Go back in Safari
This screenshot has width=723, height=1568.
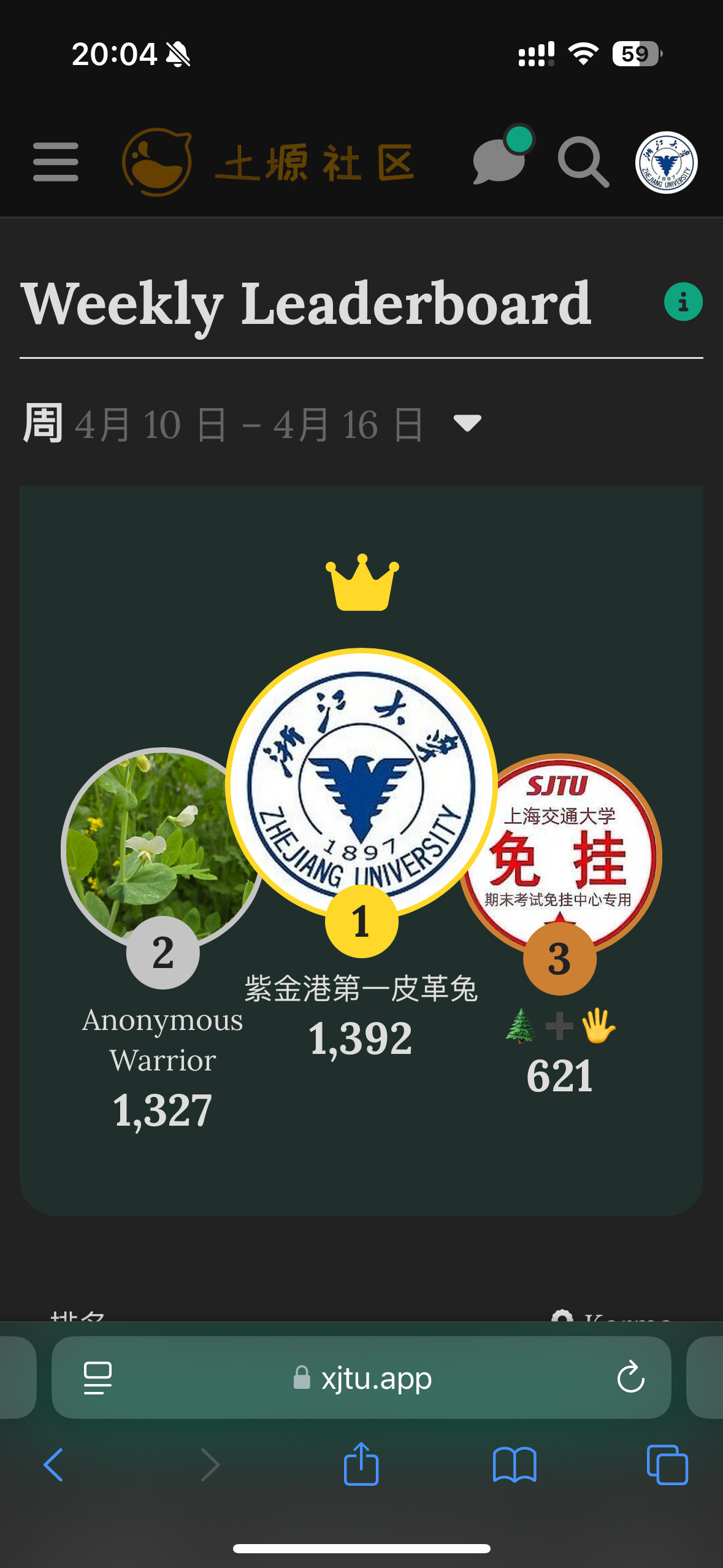click(x=53, y=1465)
